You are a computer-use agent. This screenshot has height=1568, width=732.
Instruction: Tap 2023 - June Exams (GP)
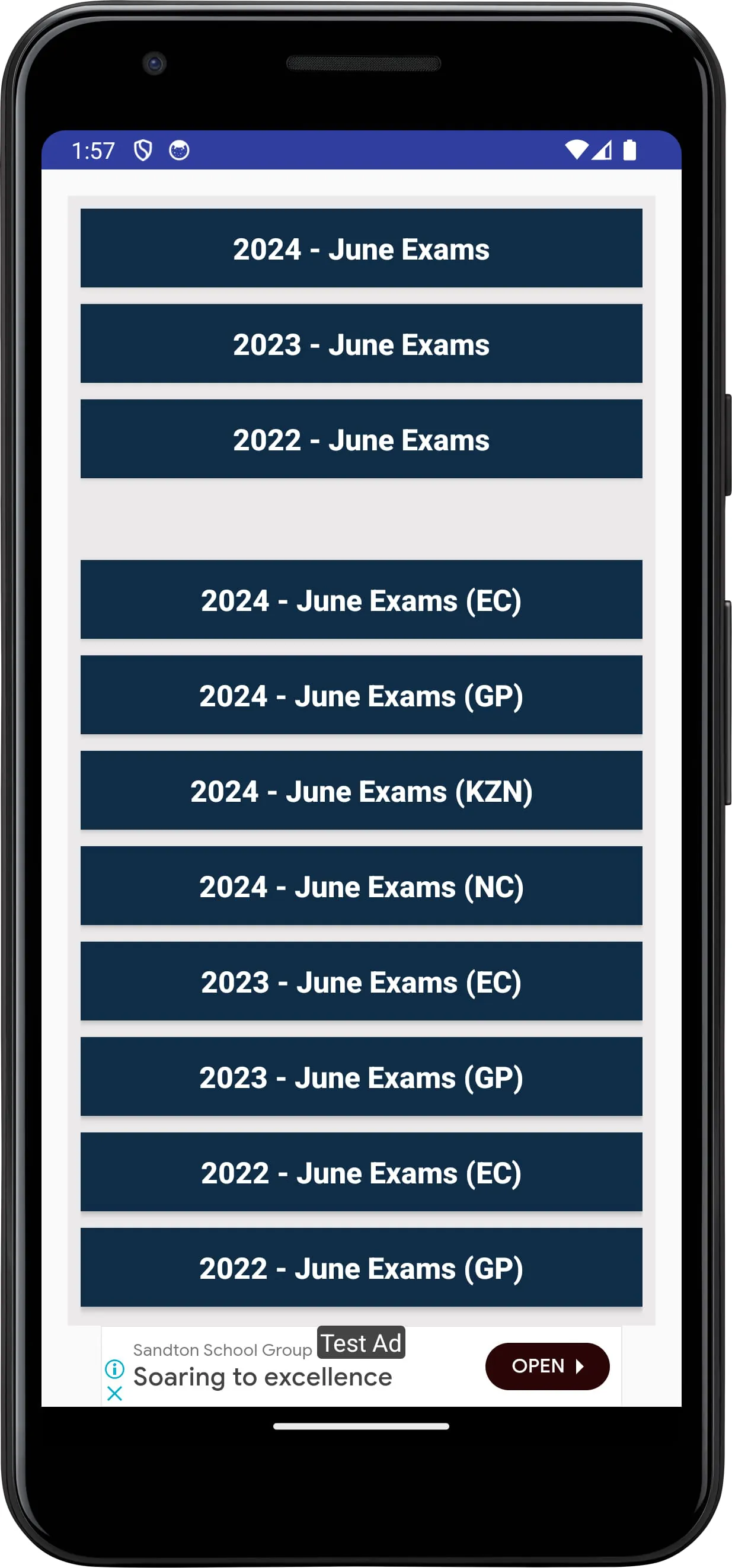coord(361,1076)
